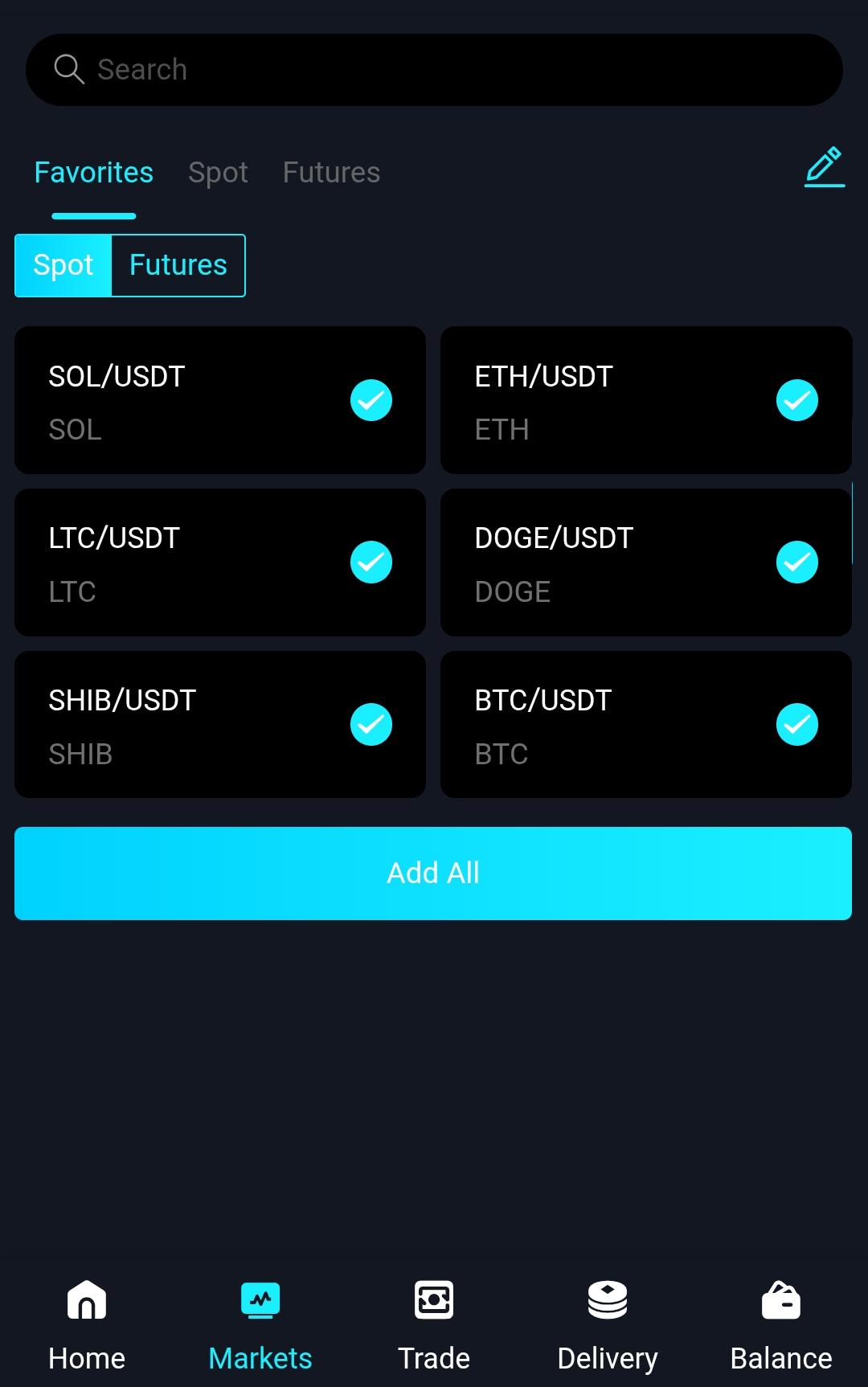This screenshot has width=868, height=1387.
Task: Tap the Add All button
Action: 433,873
